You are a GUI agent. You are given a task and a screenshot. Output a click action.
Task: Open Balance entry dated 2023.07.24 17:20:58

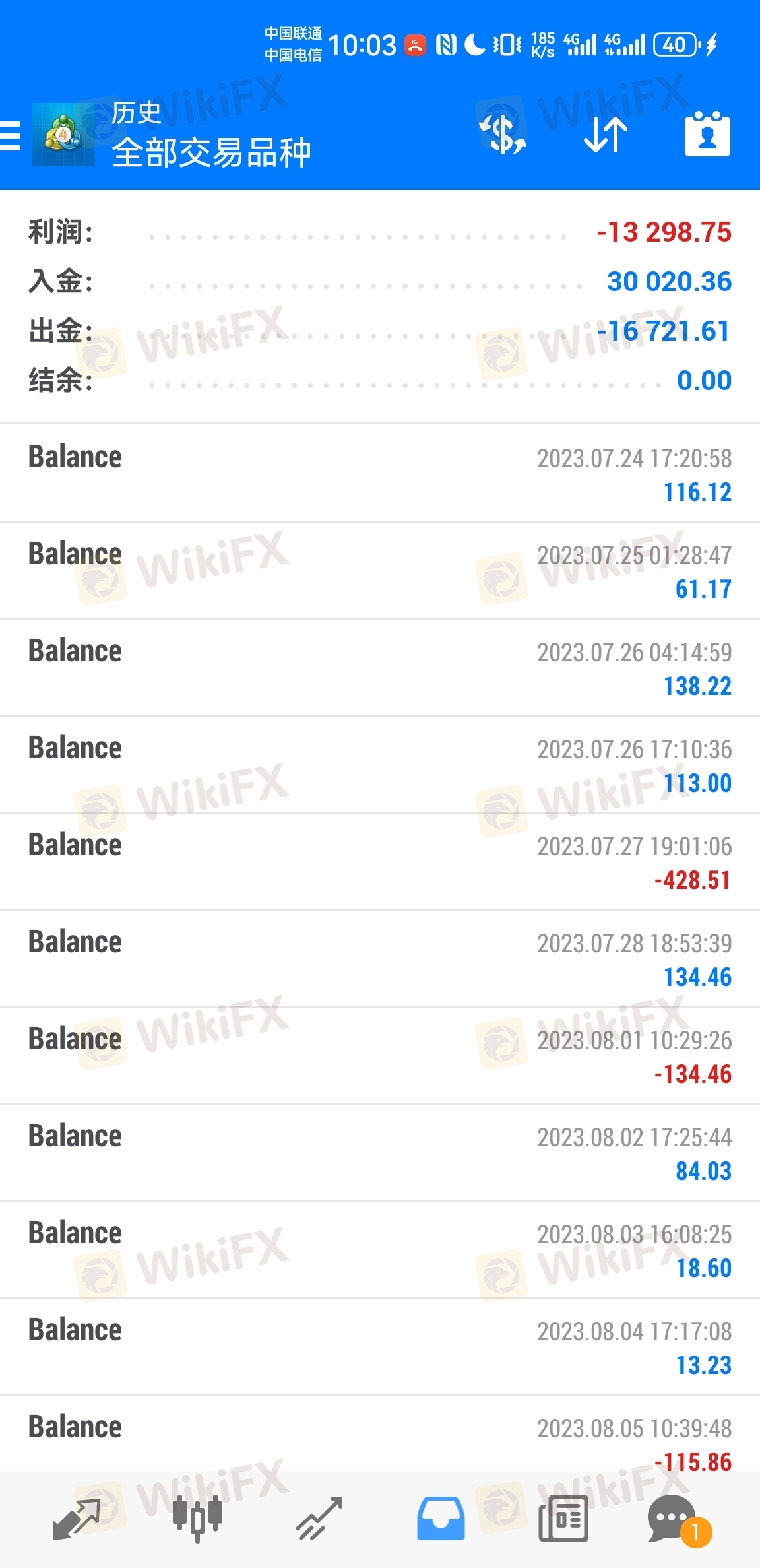tap(380, 473)
